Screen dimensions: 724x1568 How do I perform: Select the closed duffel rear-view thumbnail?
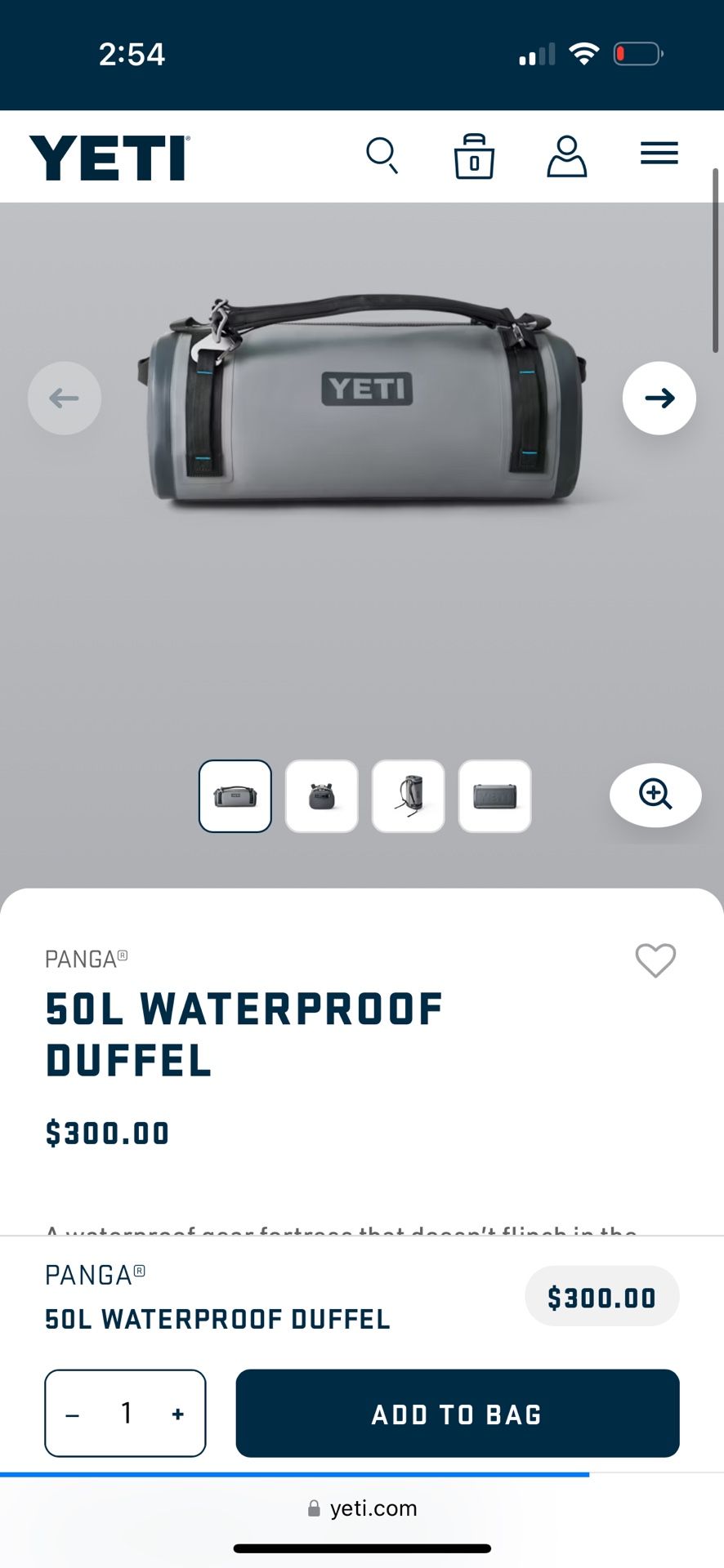click(495, 795)
